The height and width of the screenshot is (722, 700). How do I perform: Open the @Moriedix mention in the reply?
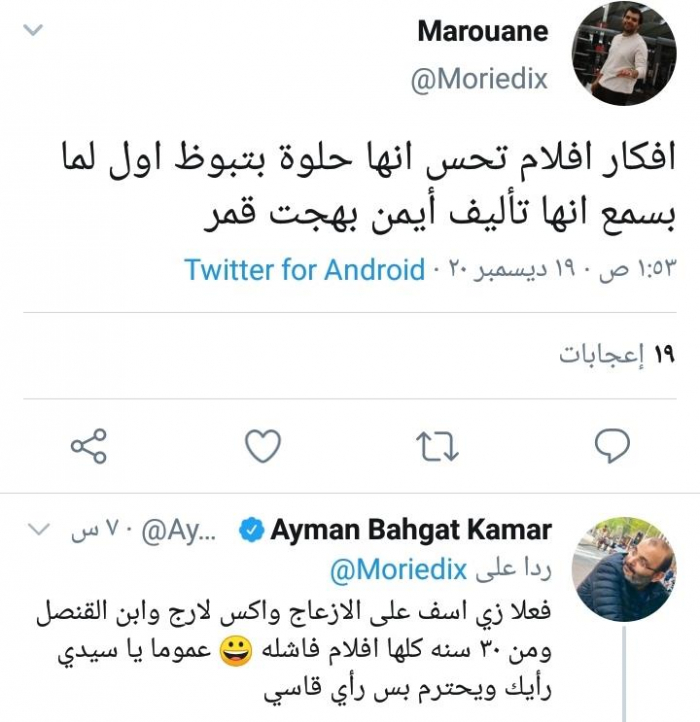398,571
